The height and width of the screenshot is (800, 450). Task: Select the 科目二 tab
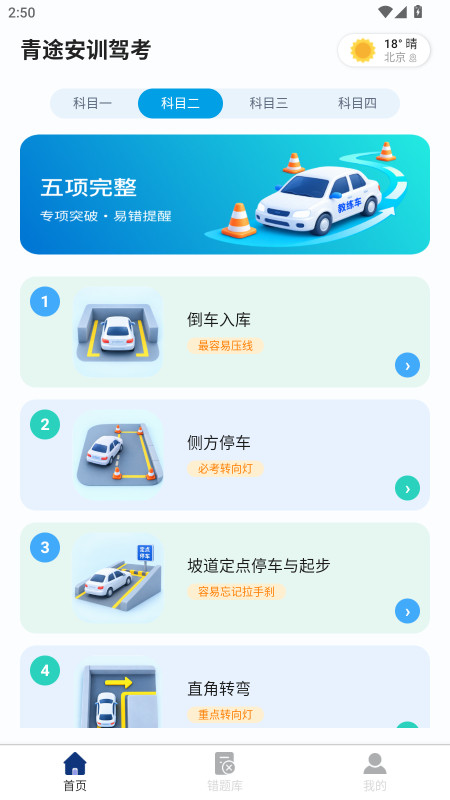click(180, 104)
